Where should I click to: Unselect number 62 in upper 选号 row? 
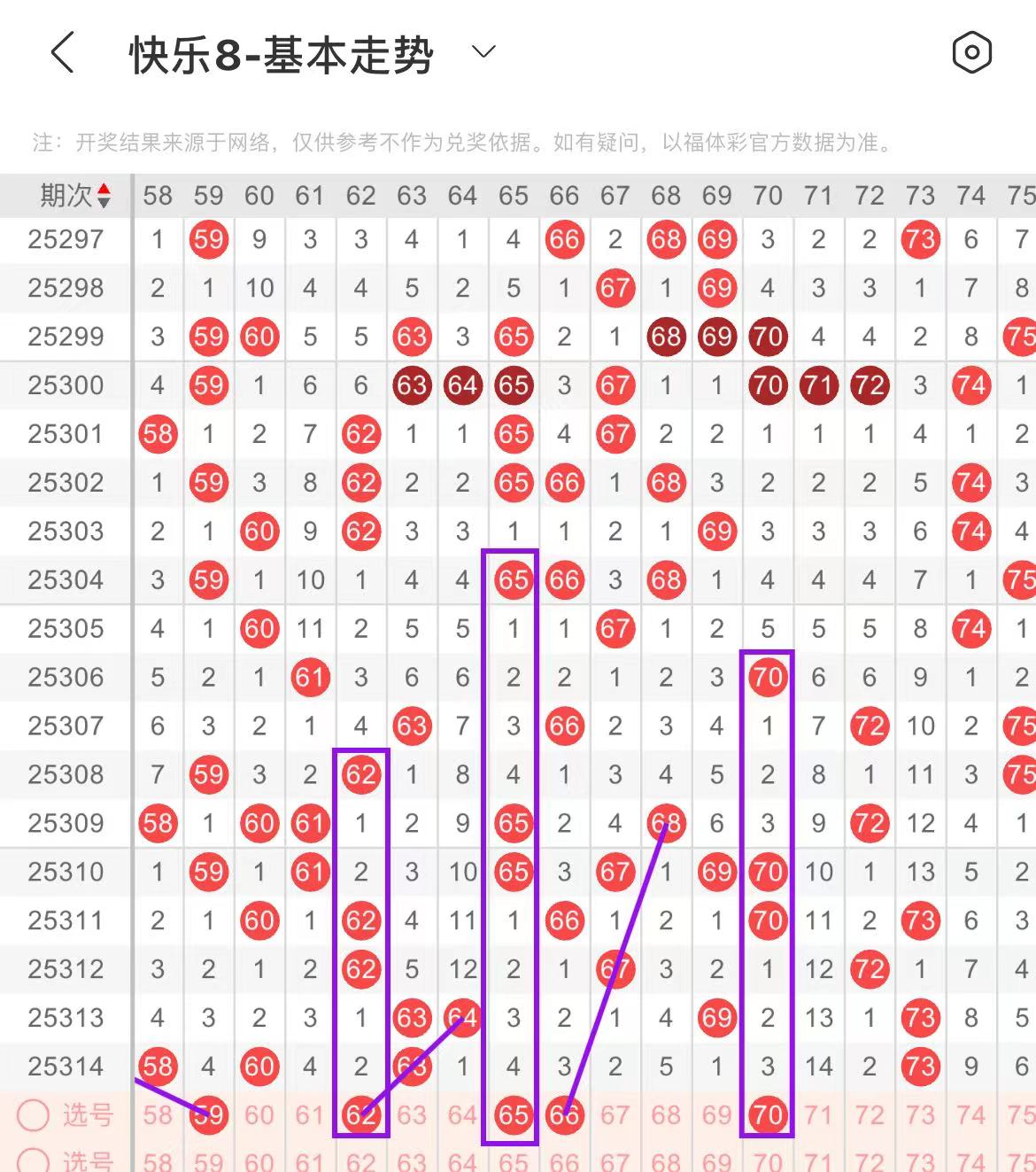coord(361,1115)
